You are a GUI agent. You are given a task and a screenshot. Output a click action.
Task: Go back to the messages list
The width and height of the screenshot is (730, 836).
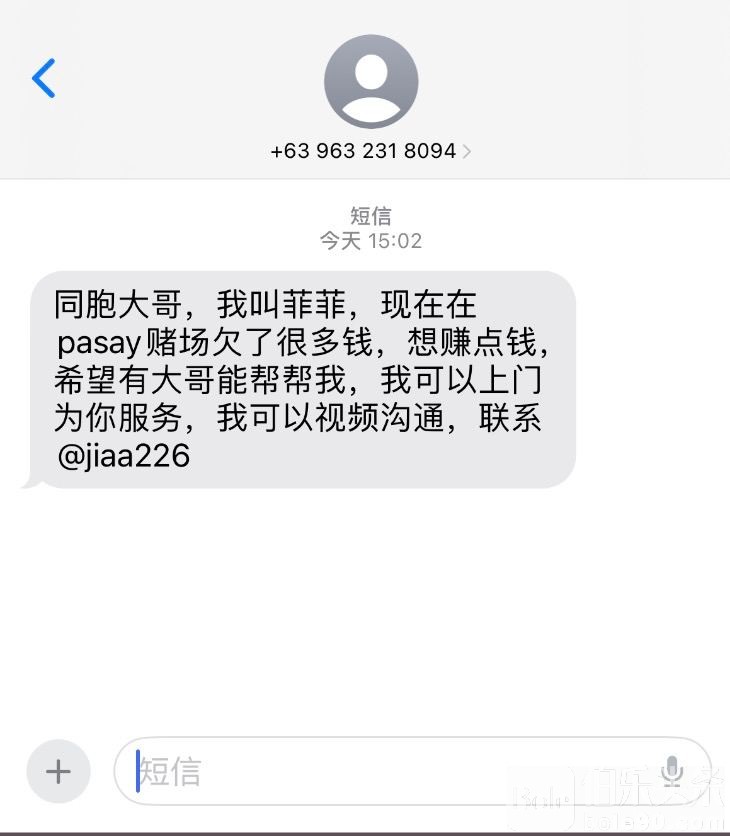point(44,78)
